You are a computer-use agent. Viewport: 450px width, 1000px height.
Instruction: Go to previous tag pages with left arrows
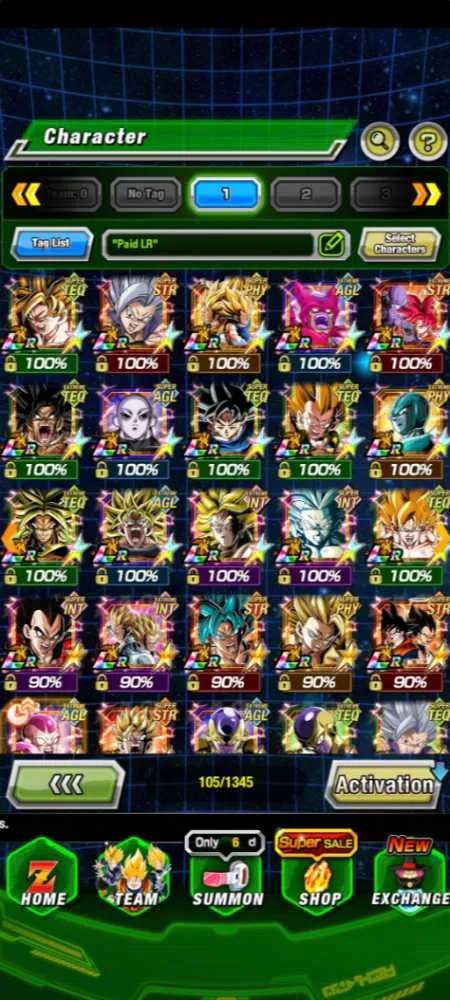26,194
